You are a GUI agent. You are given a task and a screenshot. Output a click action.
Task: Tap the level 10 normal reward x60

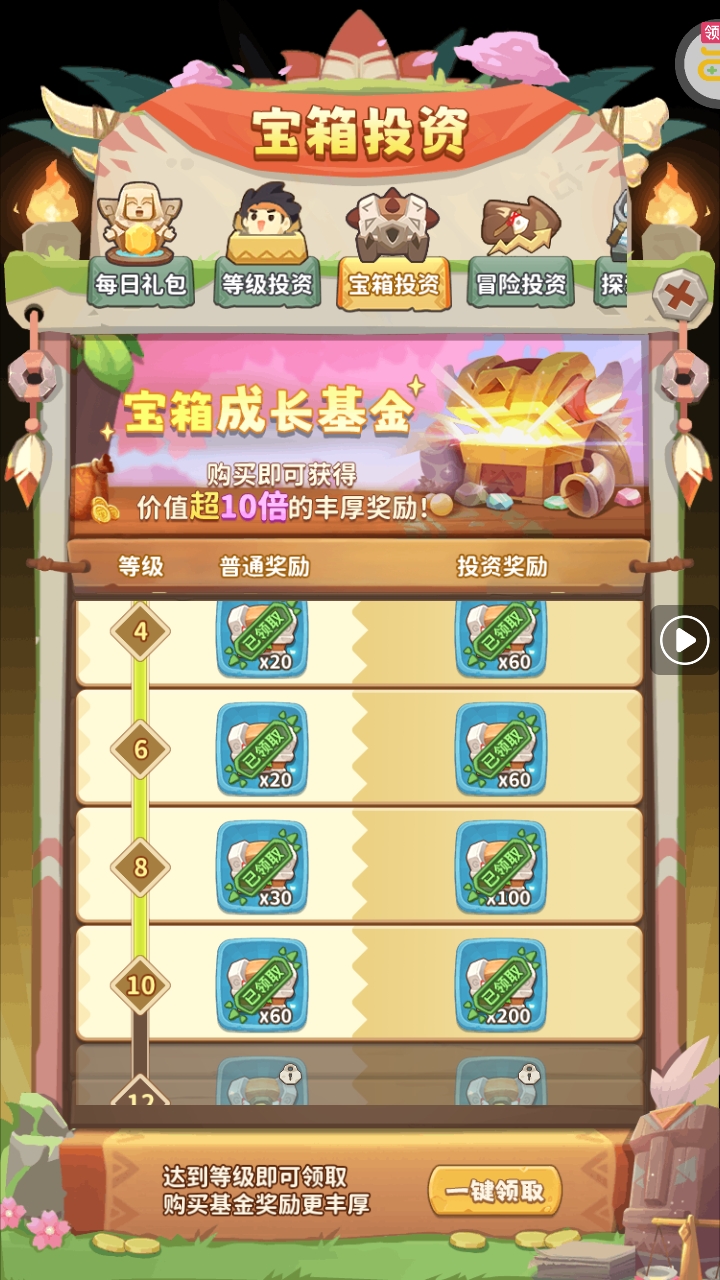click(x=262, y=984)
